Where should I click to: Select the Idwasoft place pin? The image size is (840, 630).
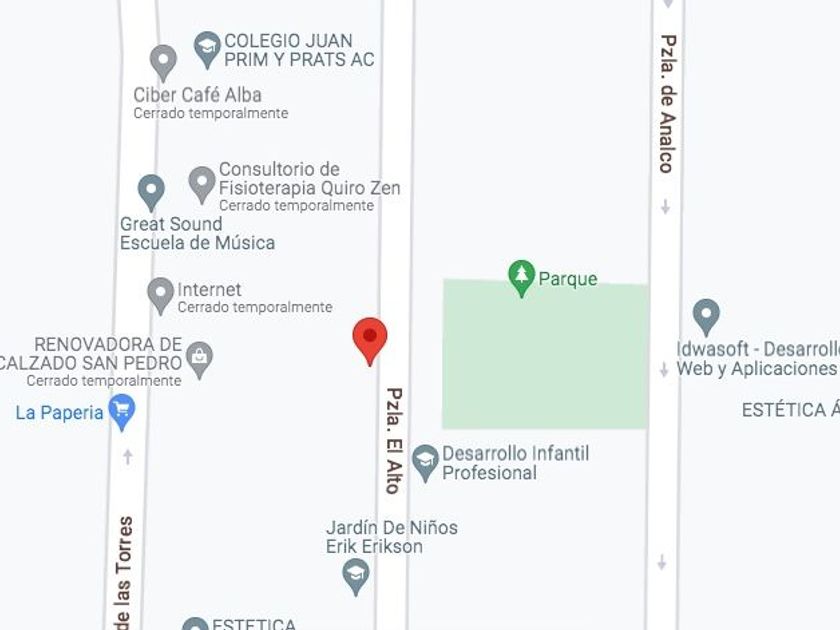click(x=706, y=316)
